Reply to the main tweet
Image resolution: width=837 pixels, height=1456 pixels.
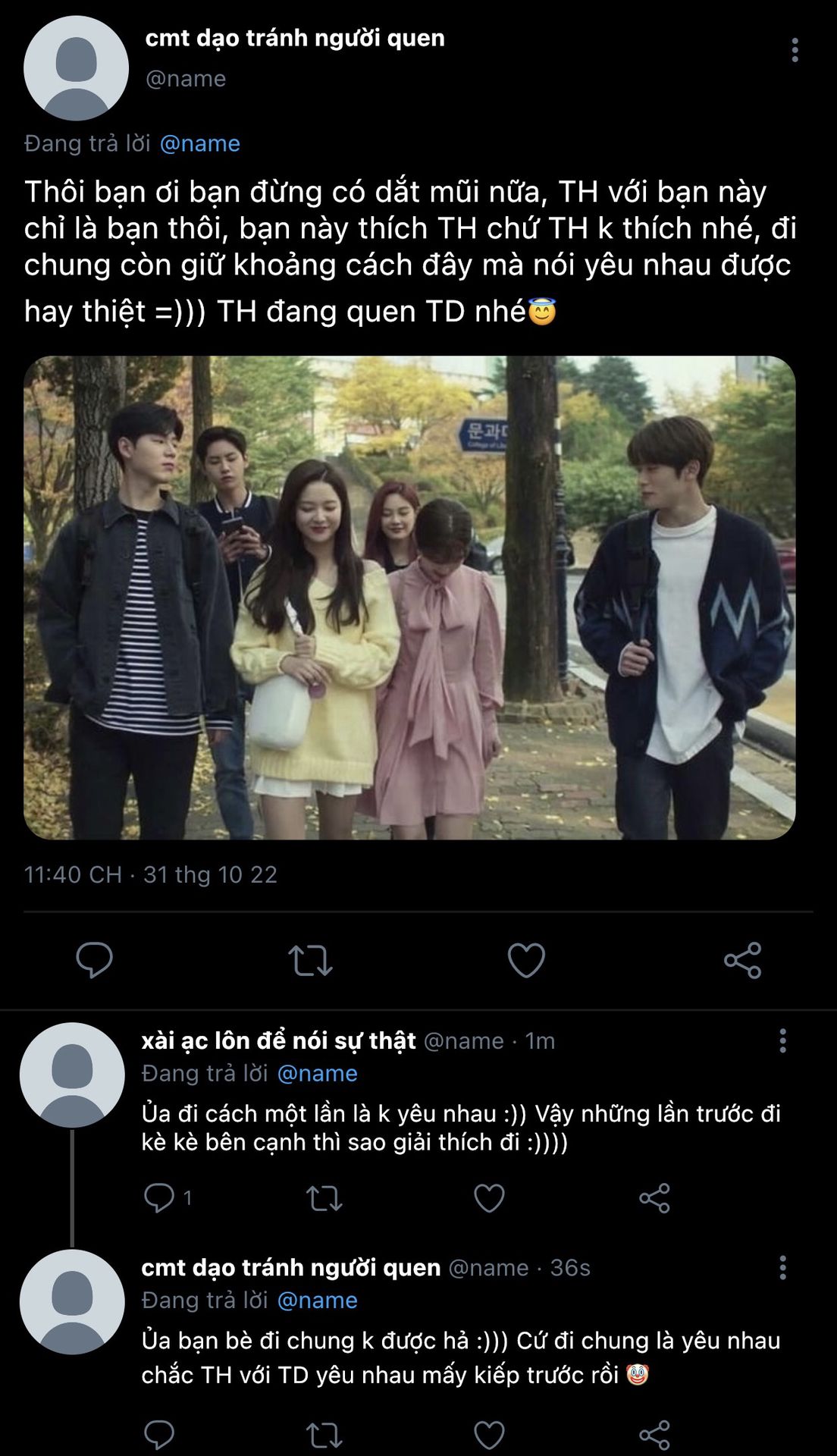95,960
